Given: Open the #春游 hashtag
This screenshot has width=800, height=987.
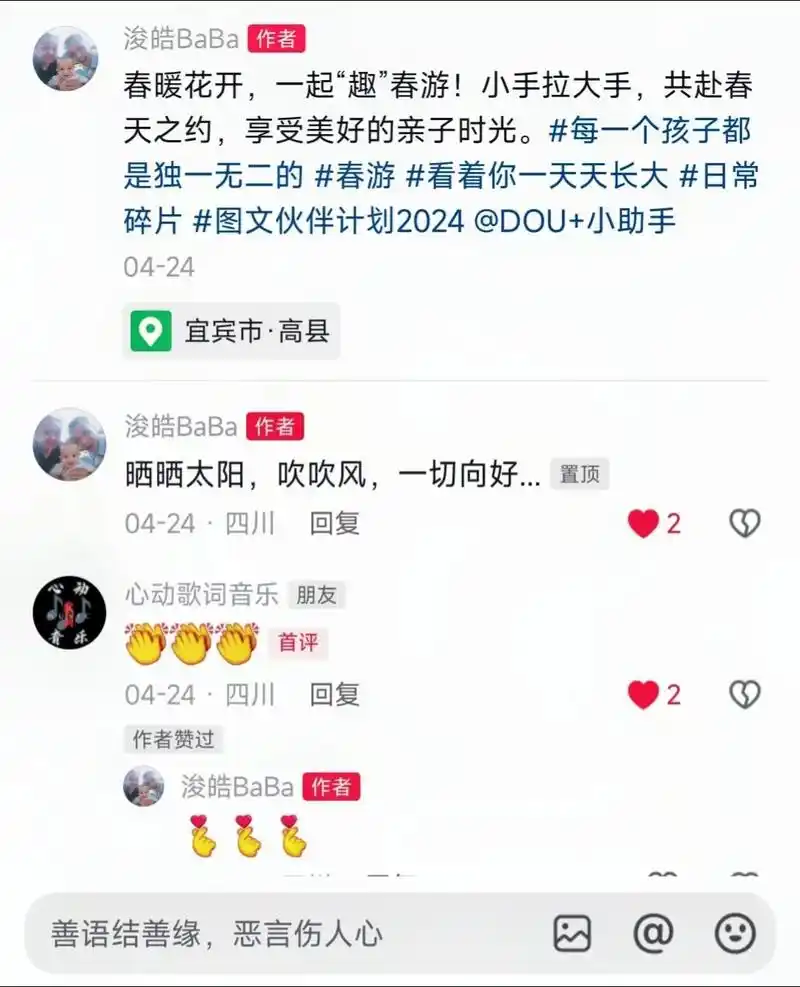Looking at the screenshot, I should (x=355, y=176).
